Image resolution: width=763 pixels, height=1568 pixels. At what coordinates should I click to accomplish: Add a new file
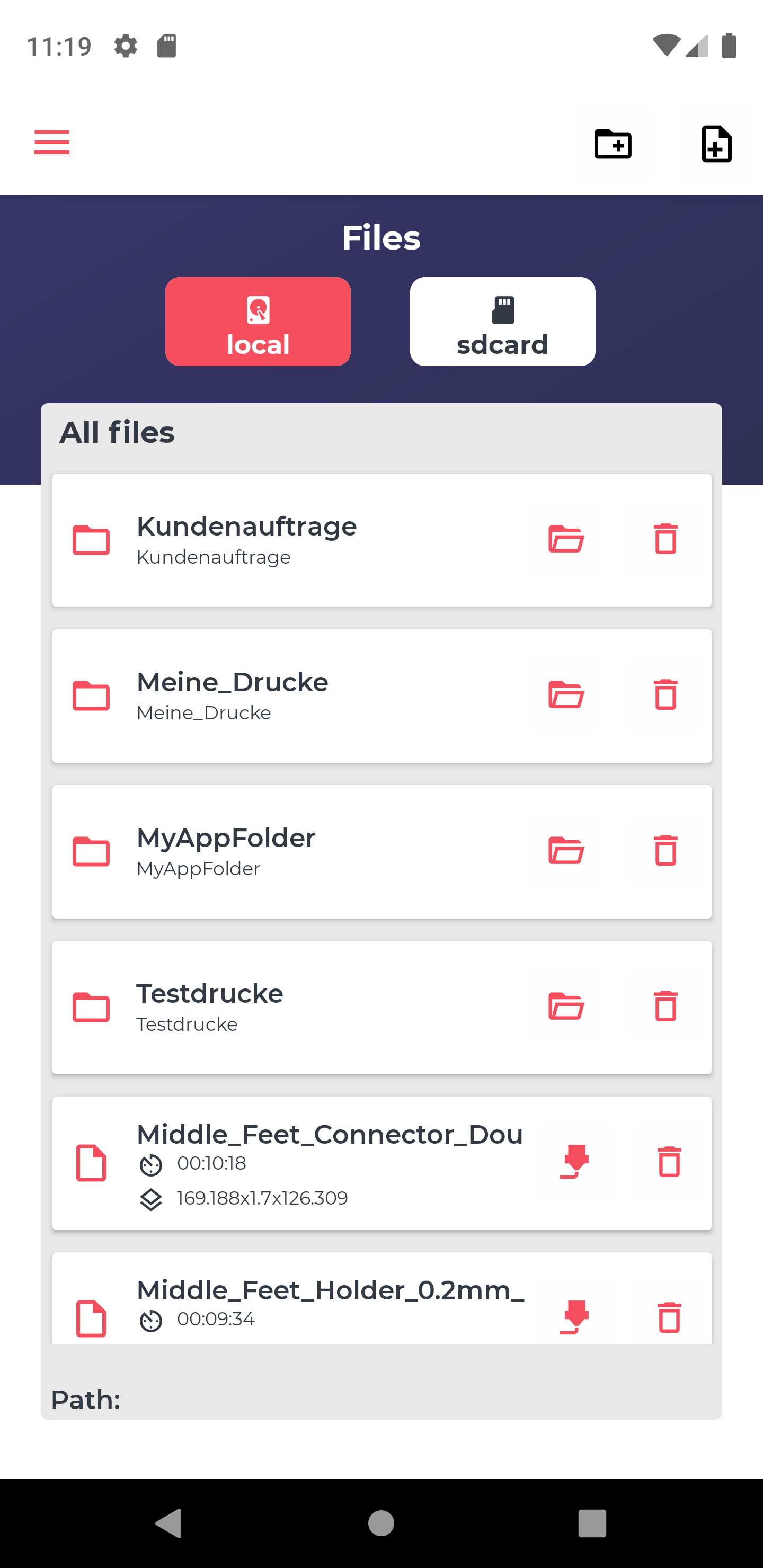(x=717, y=144)
